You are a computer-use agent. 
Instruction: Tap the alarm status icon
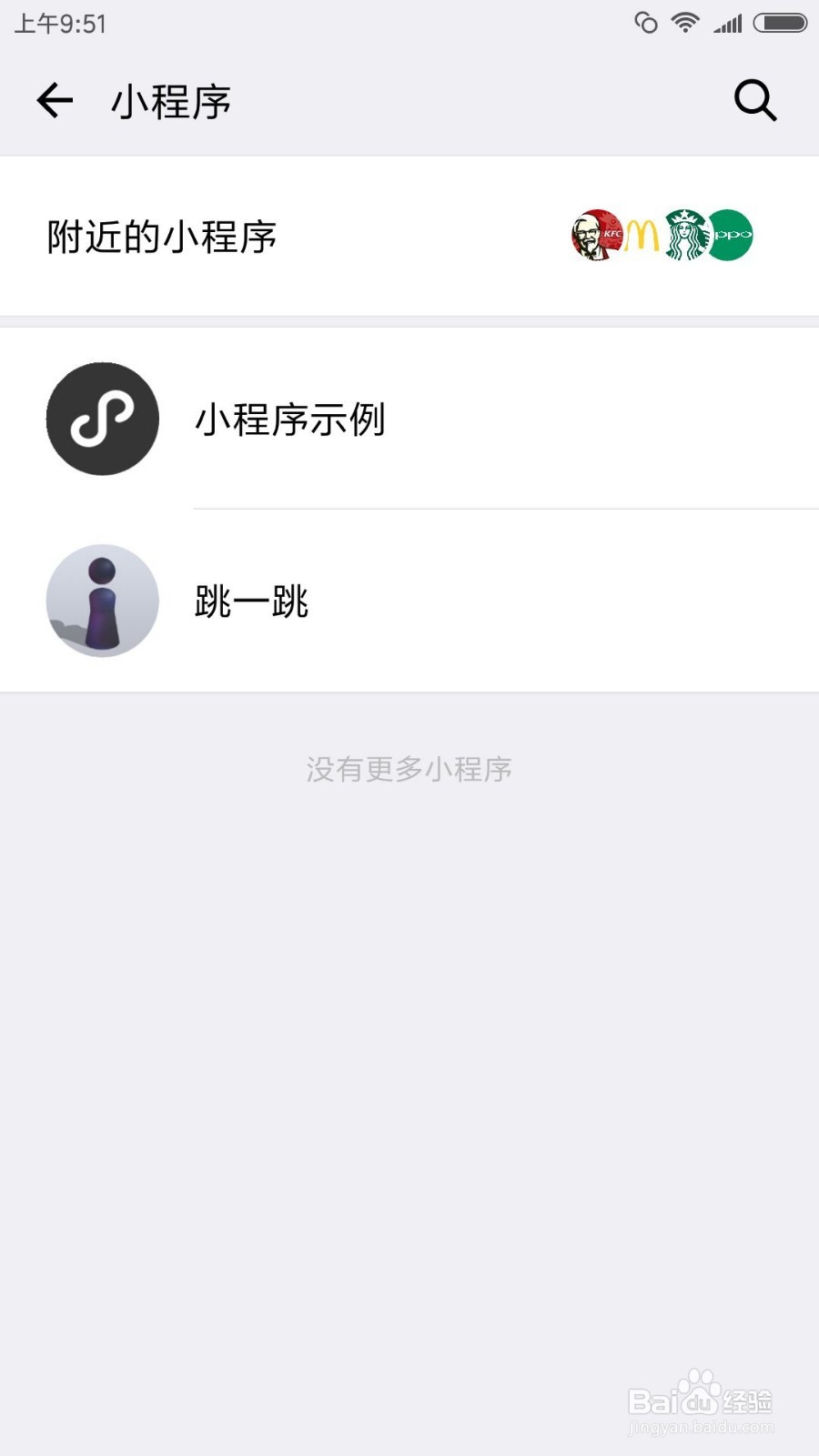646,25
